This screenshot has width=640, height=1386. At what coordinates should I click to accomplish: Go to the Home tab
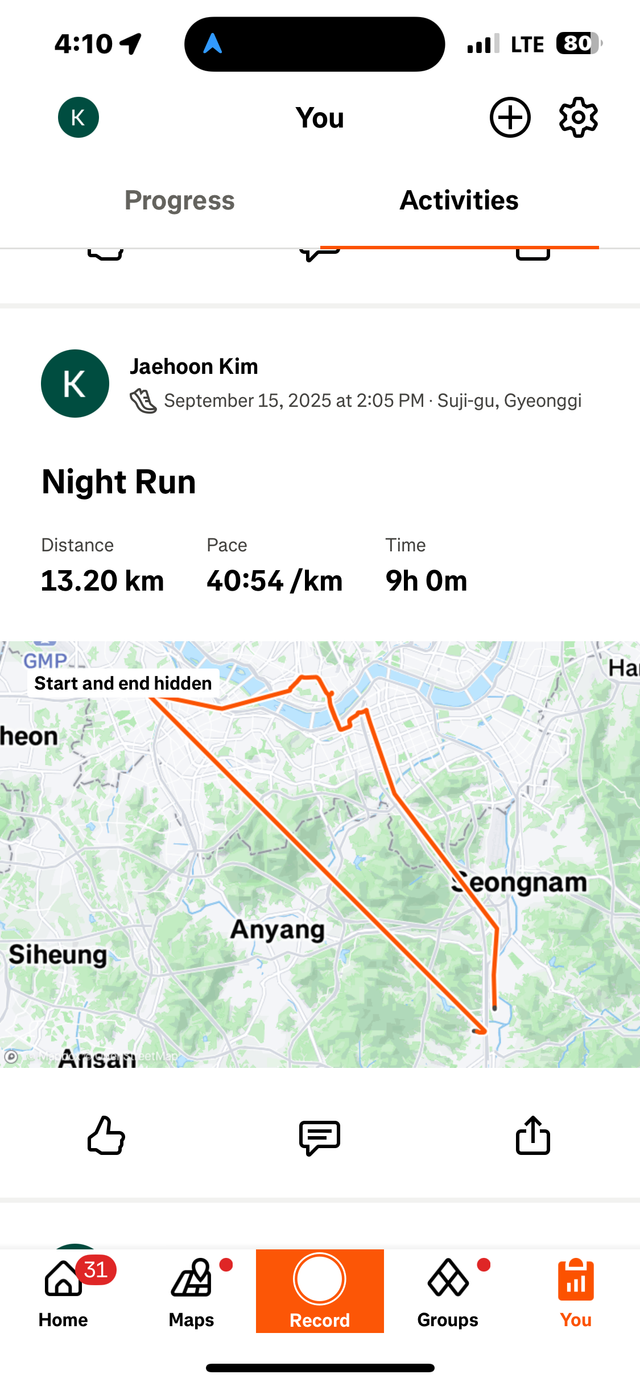coord(63,1291)
